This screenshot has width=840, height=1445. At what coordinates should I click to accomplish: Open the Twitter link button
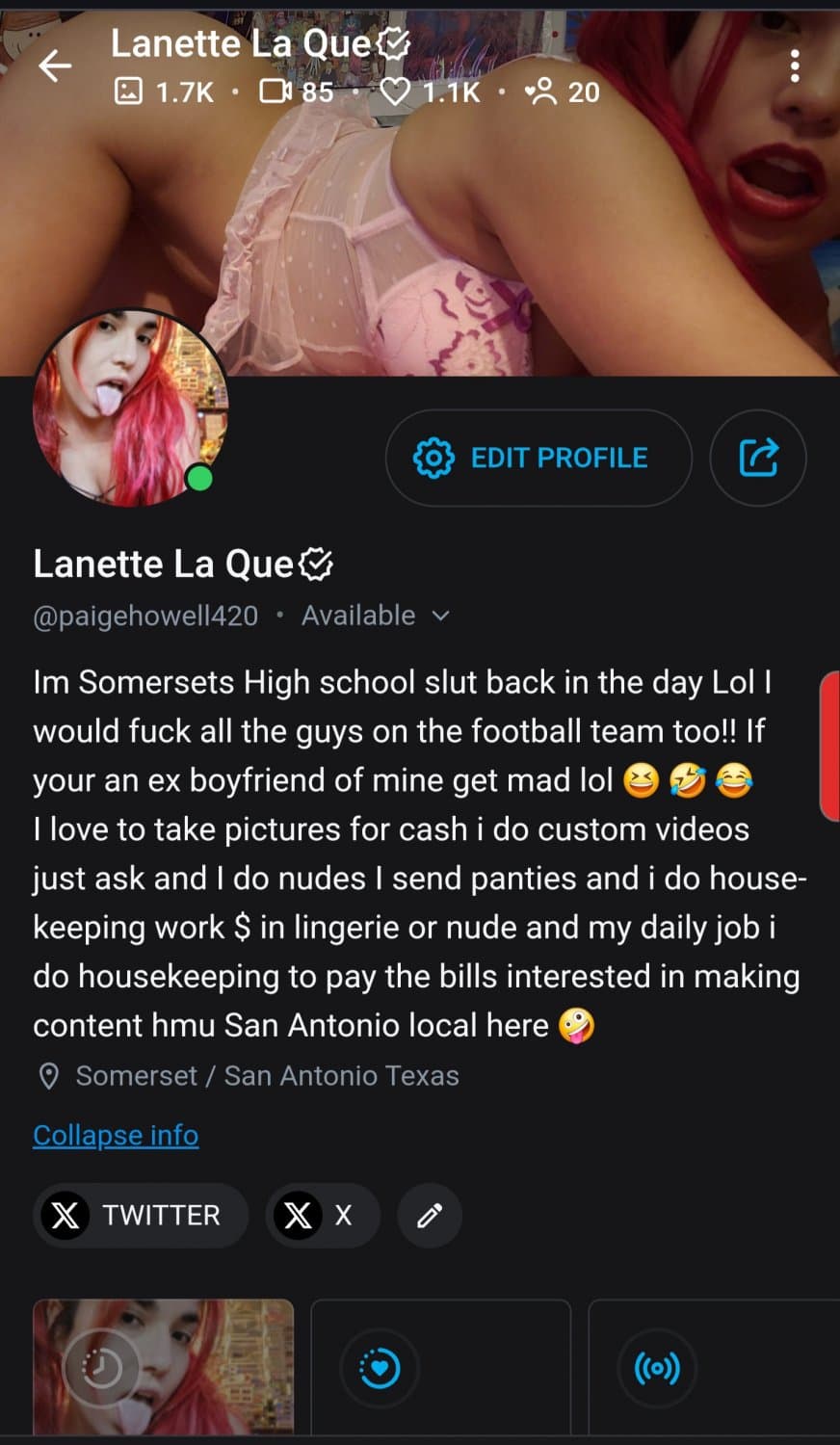pos(140,1215)
